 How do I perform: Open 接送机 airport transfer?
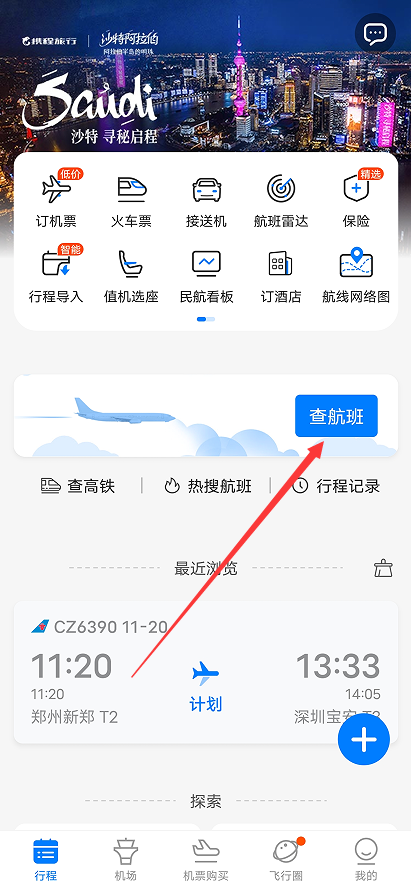tap(206, 200)
